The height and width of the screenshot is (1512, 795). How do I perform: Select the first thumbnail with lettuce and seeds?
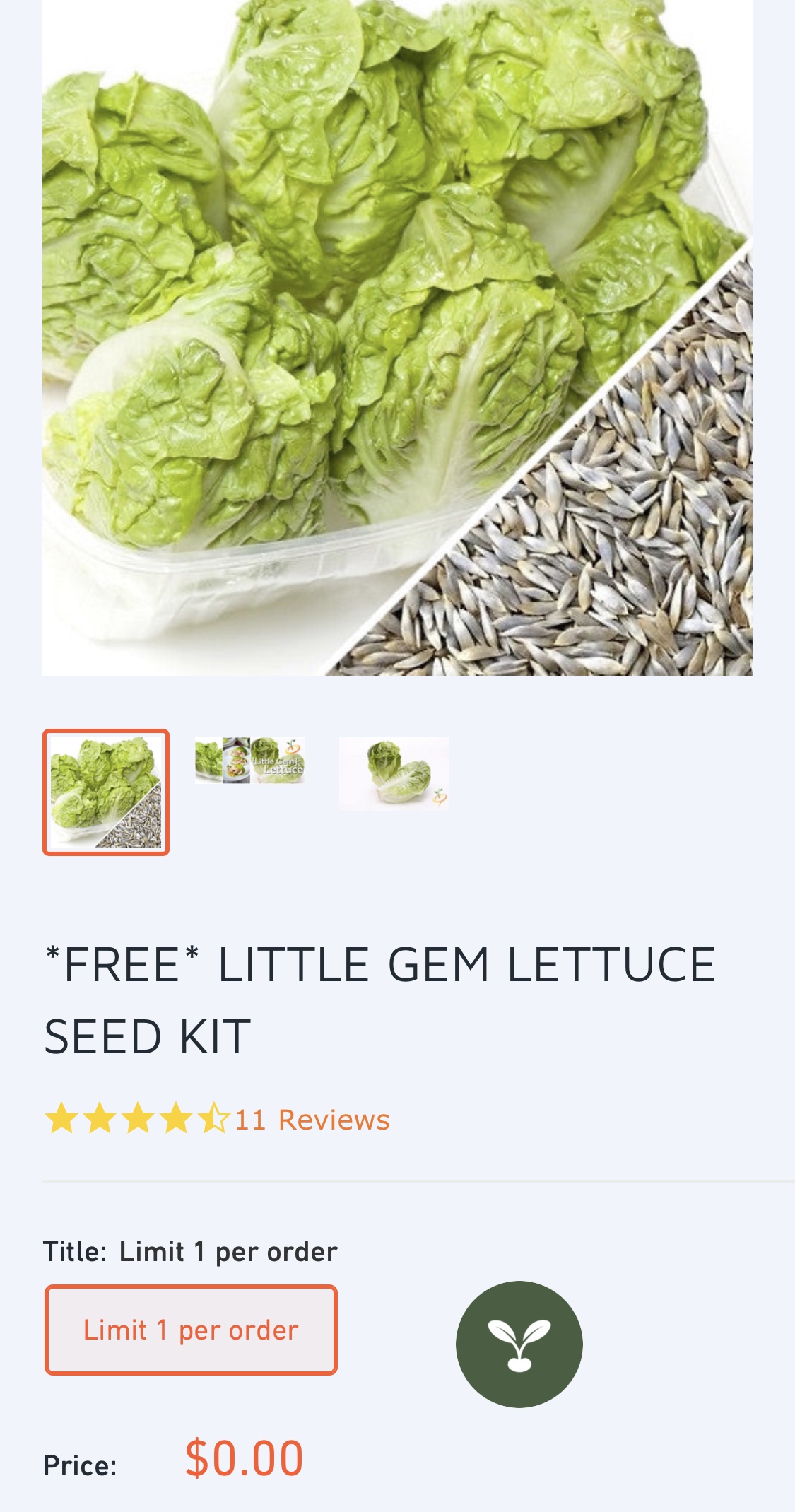tap(106, 792)
